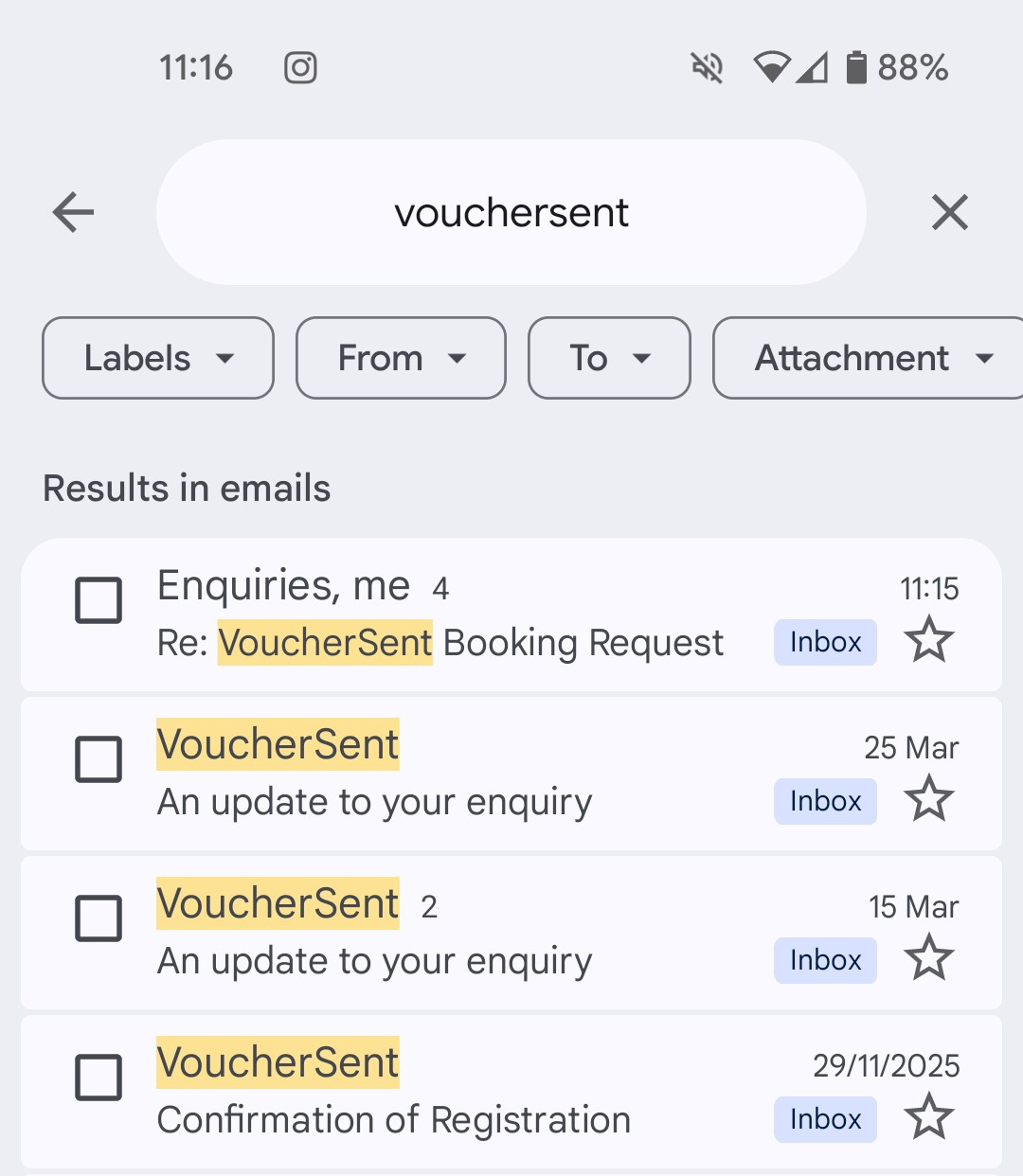Open the 15 Mar VoucherSent conversation

point(455,934)
